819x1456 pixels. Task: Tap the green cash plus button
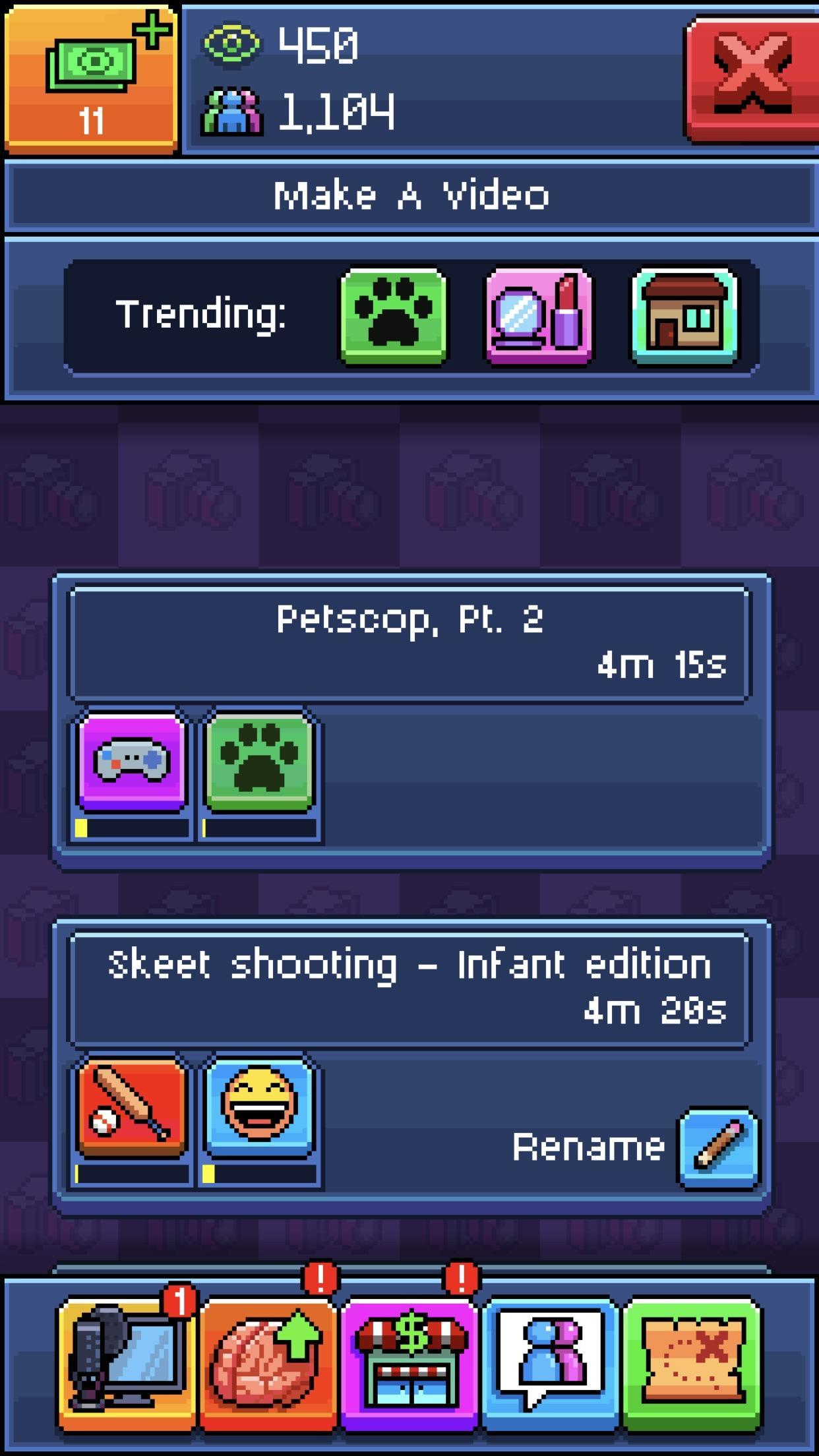pyautogui.click(x=91, y=78)
